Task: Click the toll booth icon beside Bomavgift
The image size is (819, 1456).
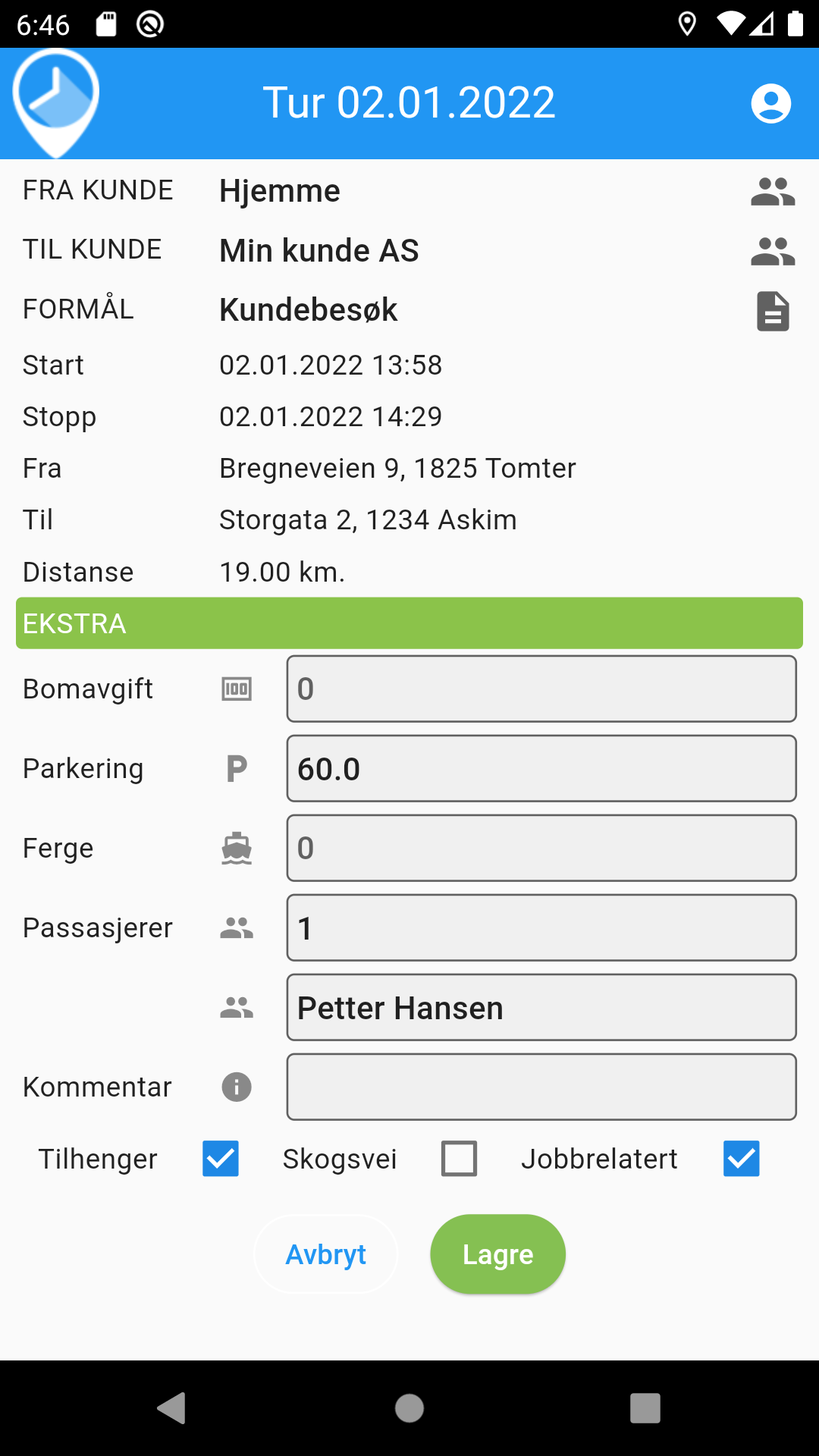Action: point(236,689)
